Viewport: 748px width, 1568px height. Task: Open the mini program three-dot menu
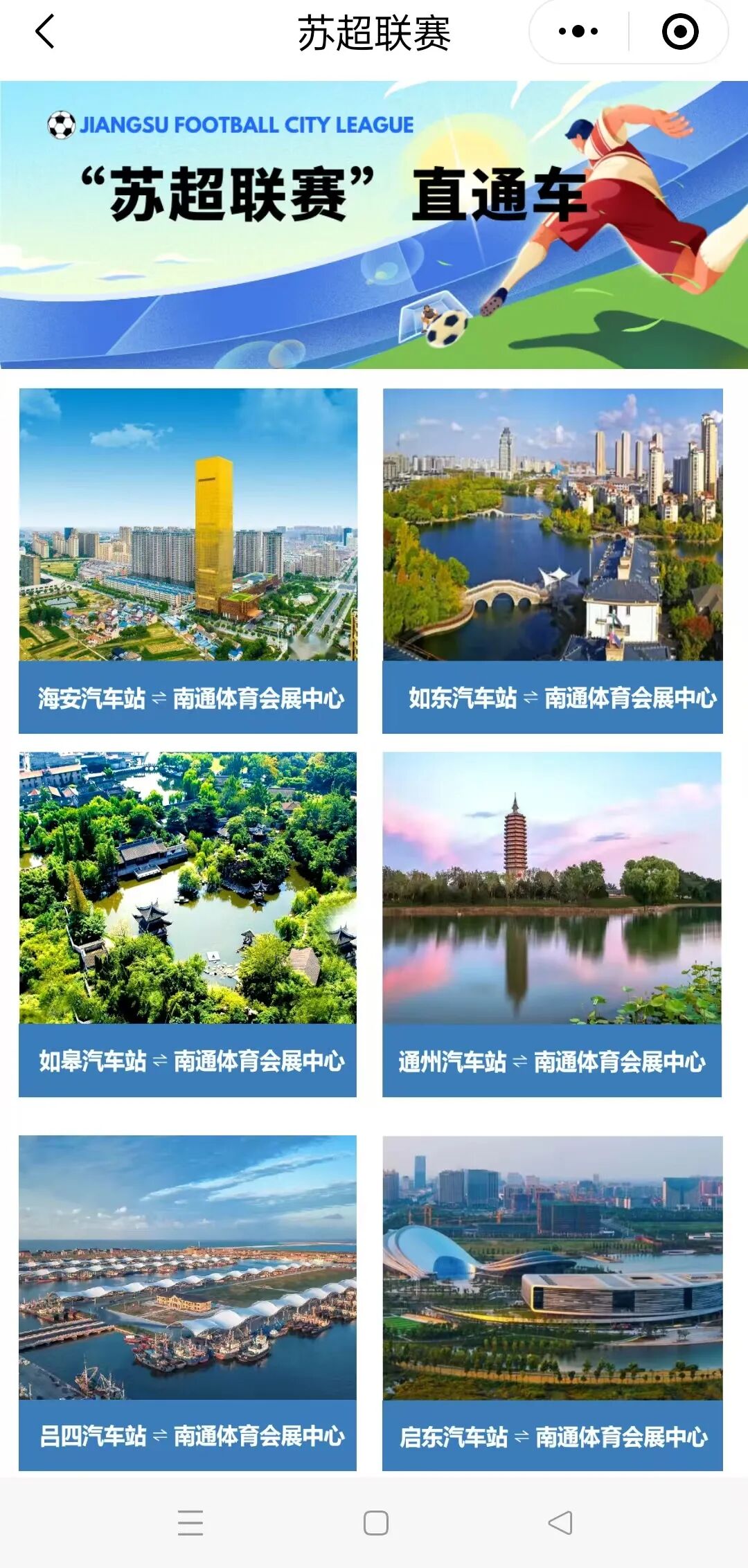pos(578,31)
